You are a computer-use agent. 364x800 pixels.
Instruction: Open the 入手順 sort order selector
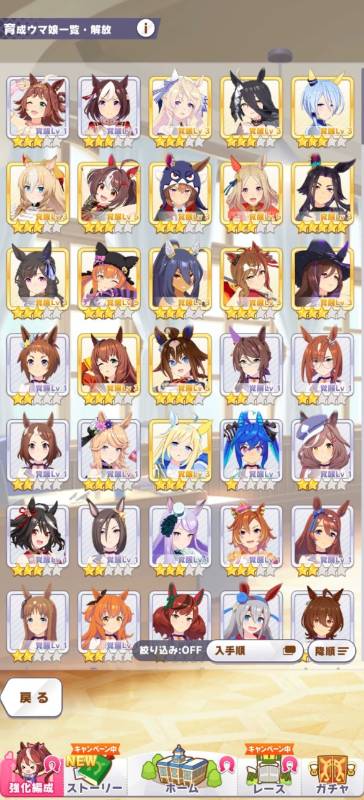click(x=254, y=651)
